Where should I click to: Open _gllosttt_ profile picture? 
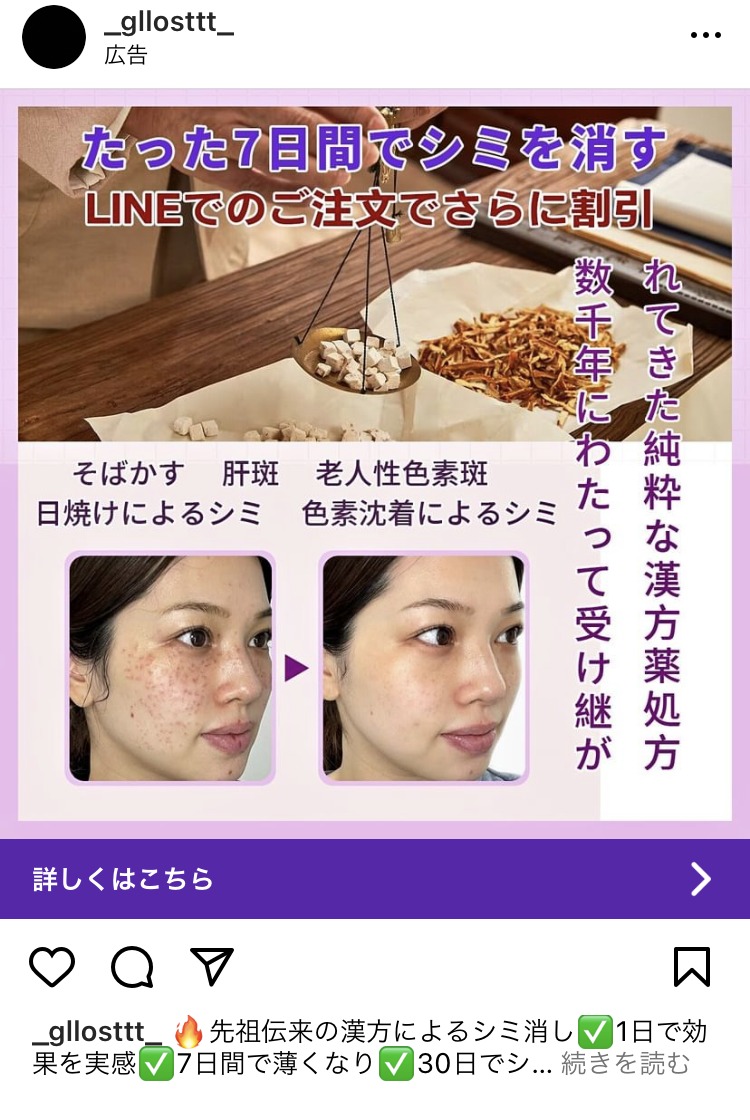coord(54,37)
